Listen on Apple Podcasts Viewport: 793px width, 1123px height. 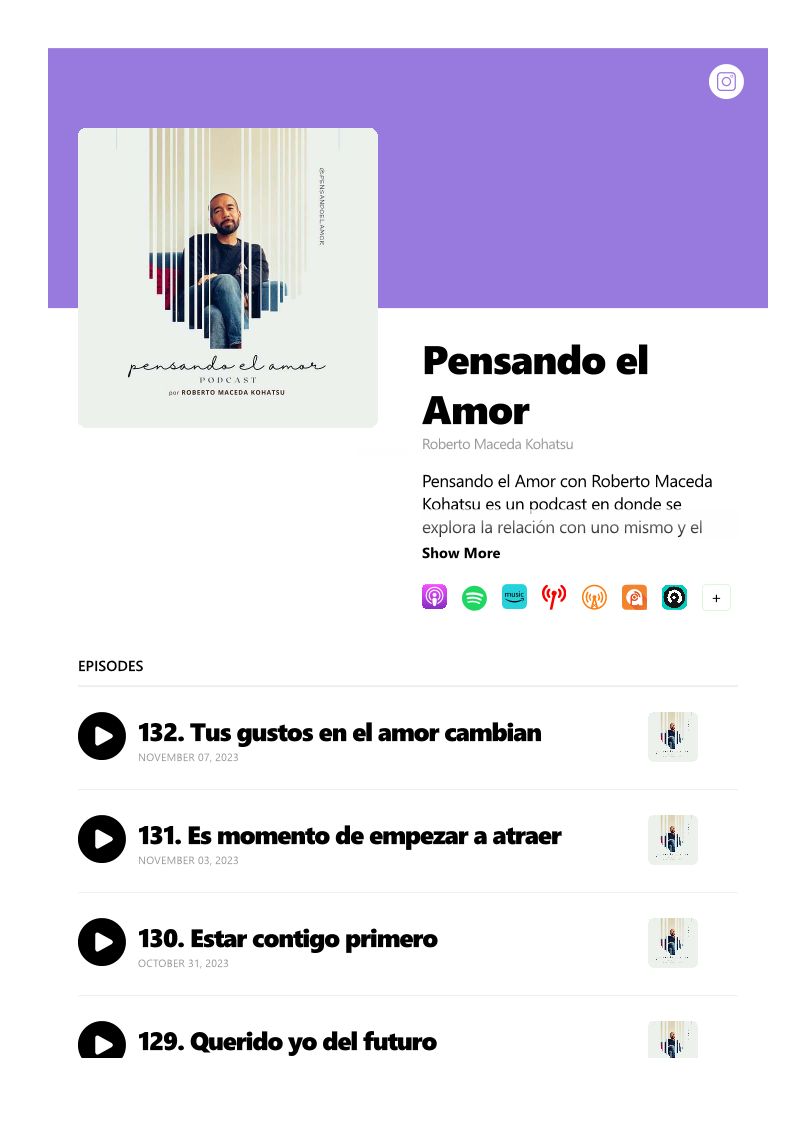[x=434, y=597]
